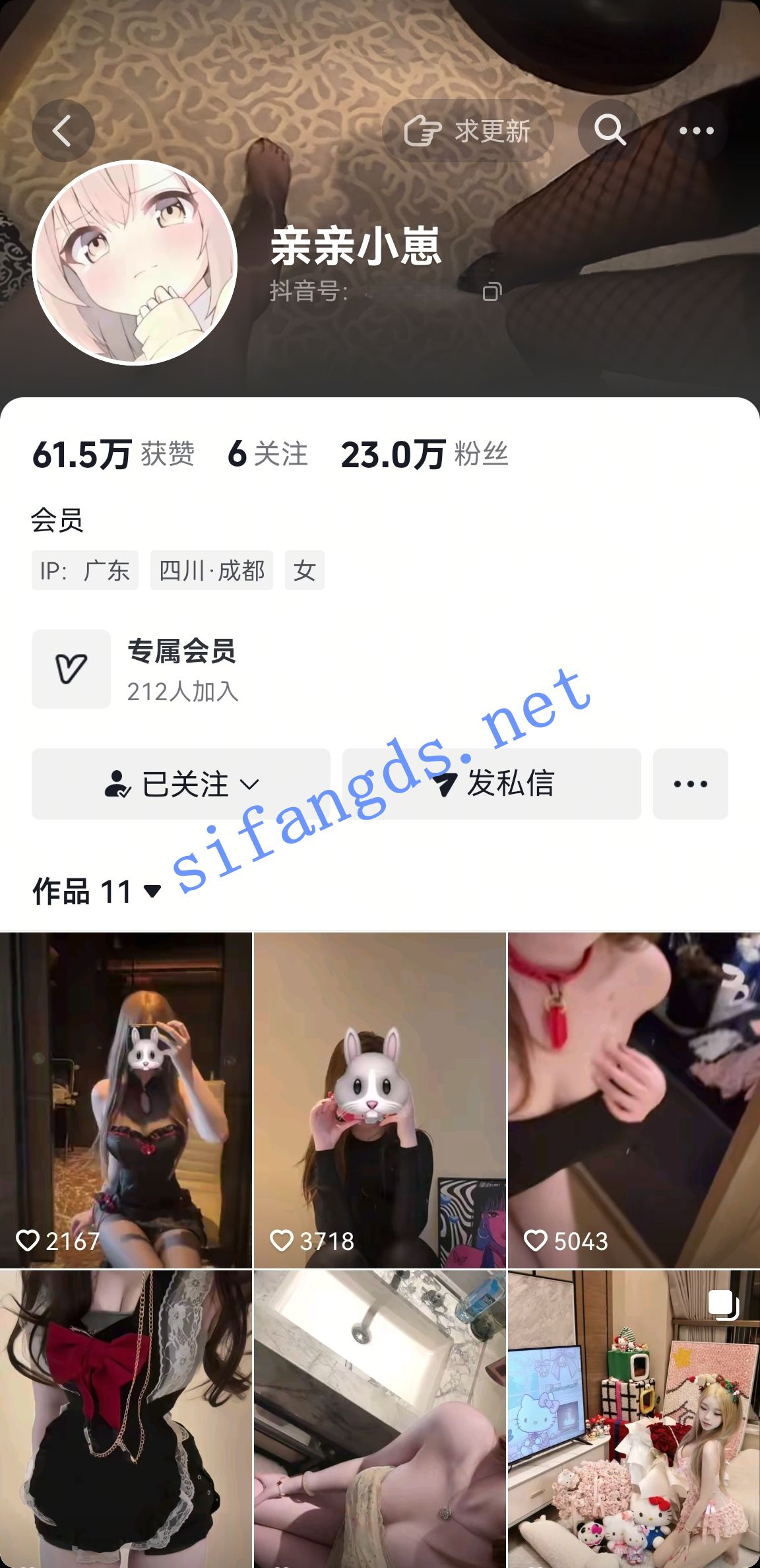
Task: Open the Hello Kitty room photo post
Action: (x=634, y=1419)
